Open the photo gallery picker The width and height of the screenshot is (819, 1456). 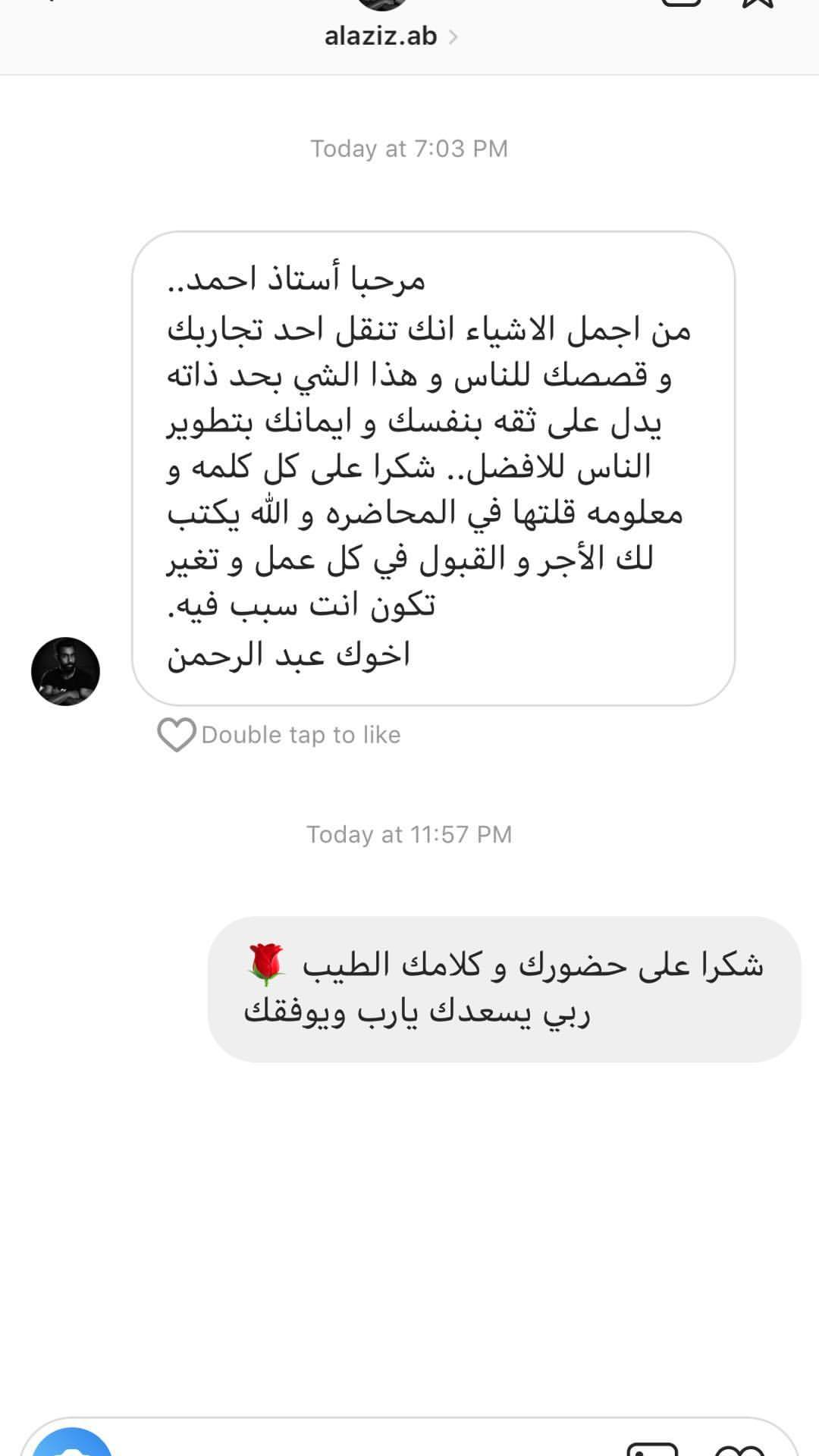click(x=652, y=1448)
